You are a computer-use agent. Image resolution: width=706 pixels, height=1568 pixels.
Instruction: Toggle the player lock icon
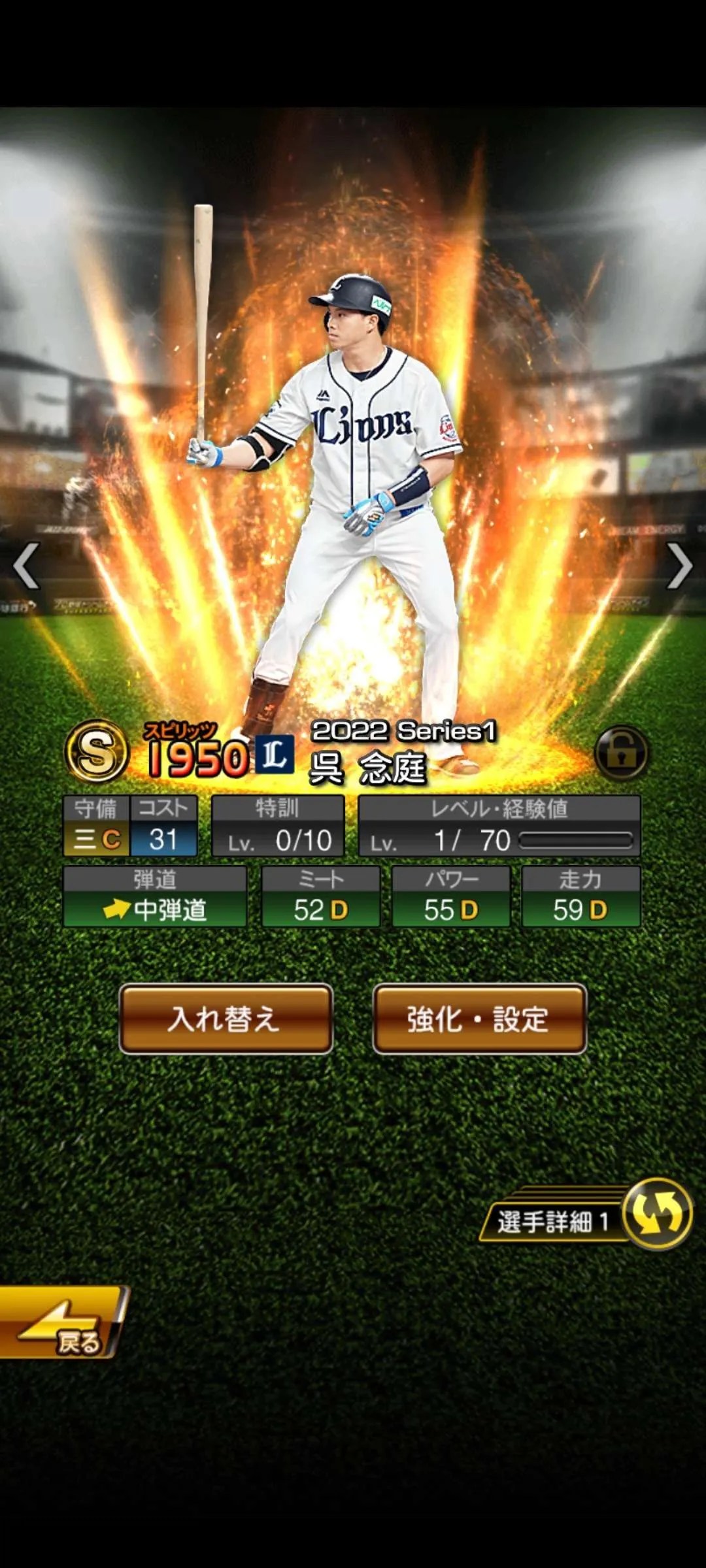(621, 753)
